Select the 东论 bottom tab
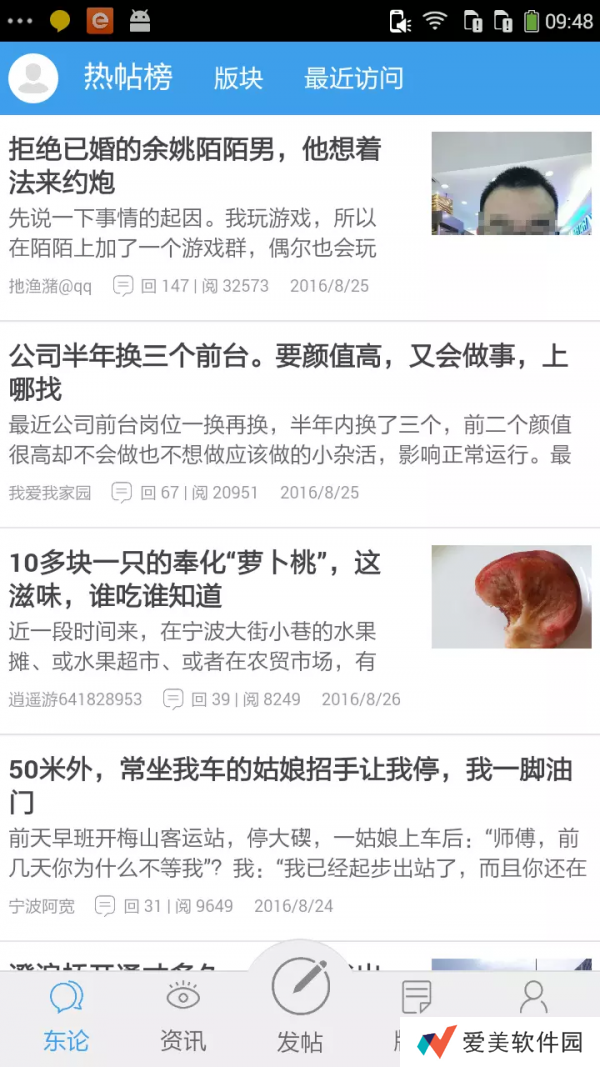This screenshot has width=600, height=1067. pyautogui.click(x=66, y=1015)
